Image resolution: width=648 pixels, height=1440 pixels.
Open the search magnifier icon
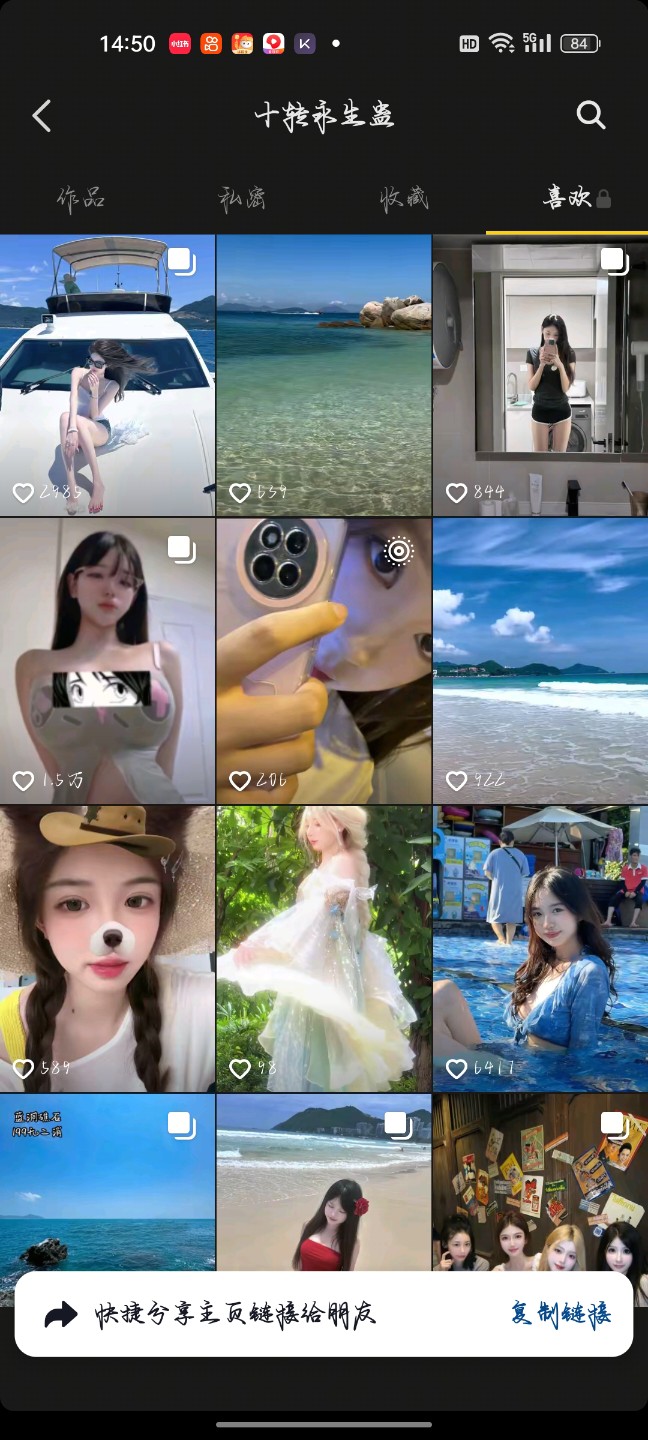click(x=591, y=115)
